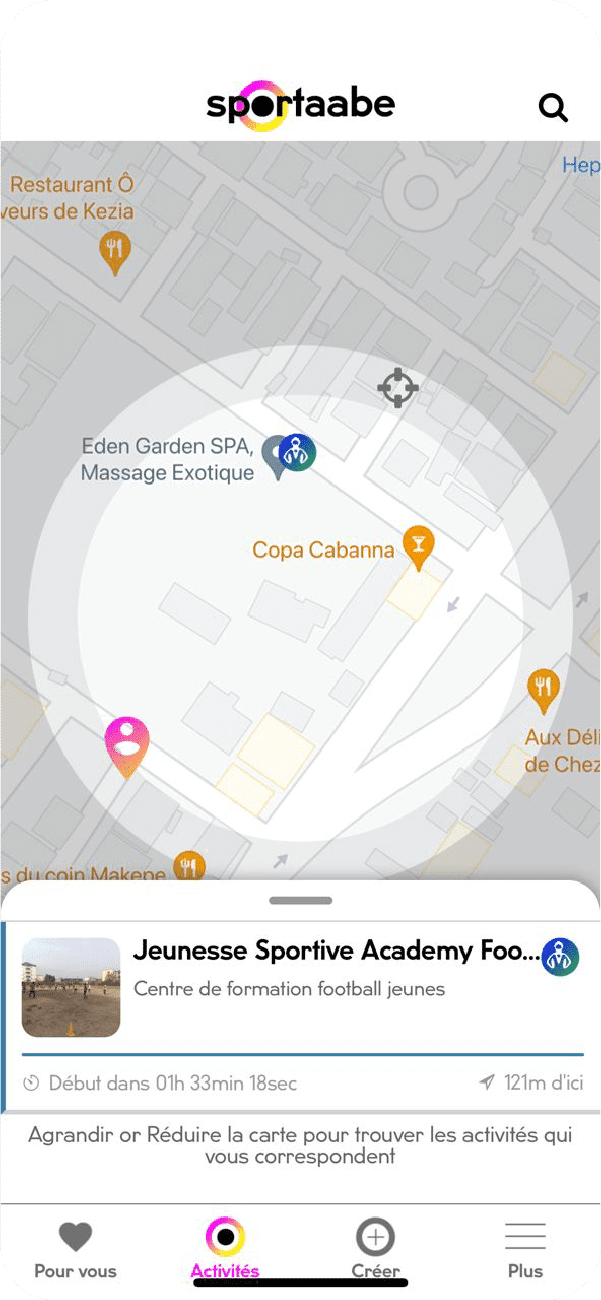The height and width of the screenshot is (1300, 601).
Task: Select the pink location pin on the map
Action: pos(127,744)
